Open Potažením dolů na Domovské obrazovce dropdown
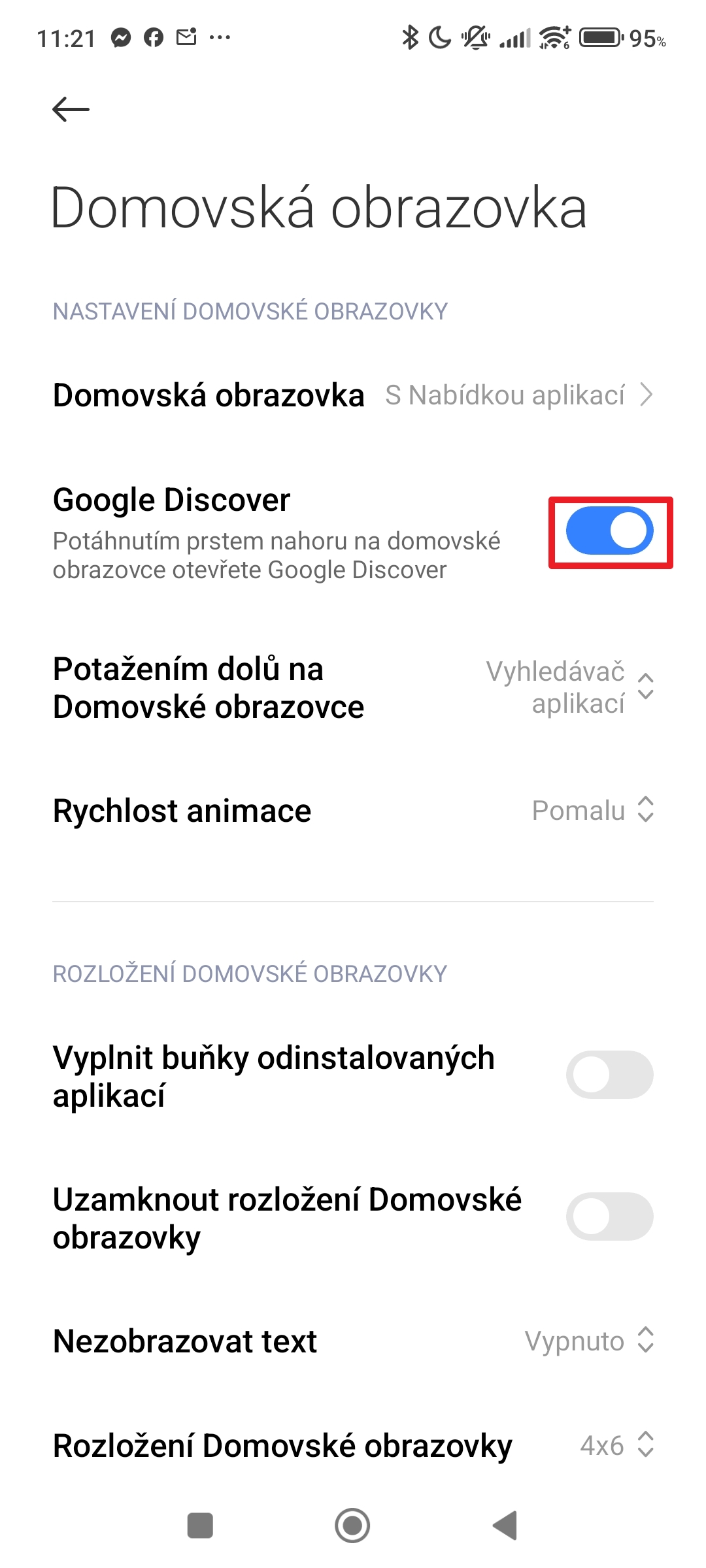 coord(353,688)
